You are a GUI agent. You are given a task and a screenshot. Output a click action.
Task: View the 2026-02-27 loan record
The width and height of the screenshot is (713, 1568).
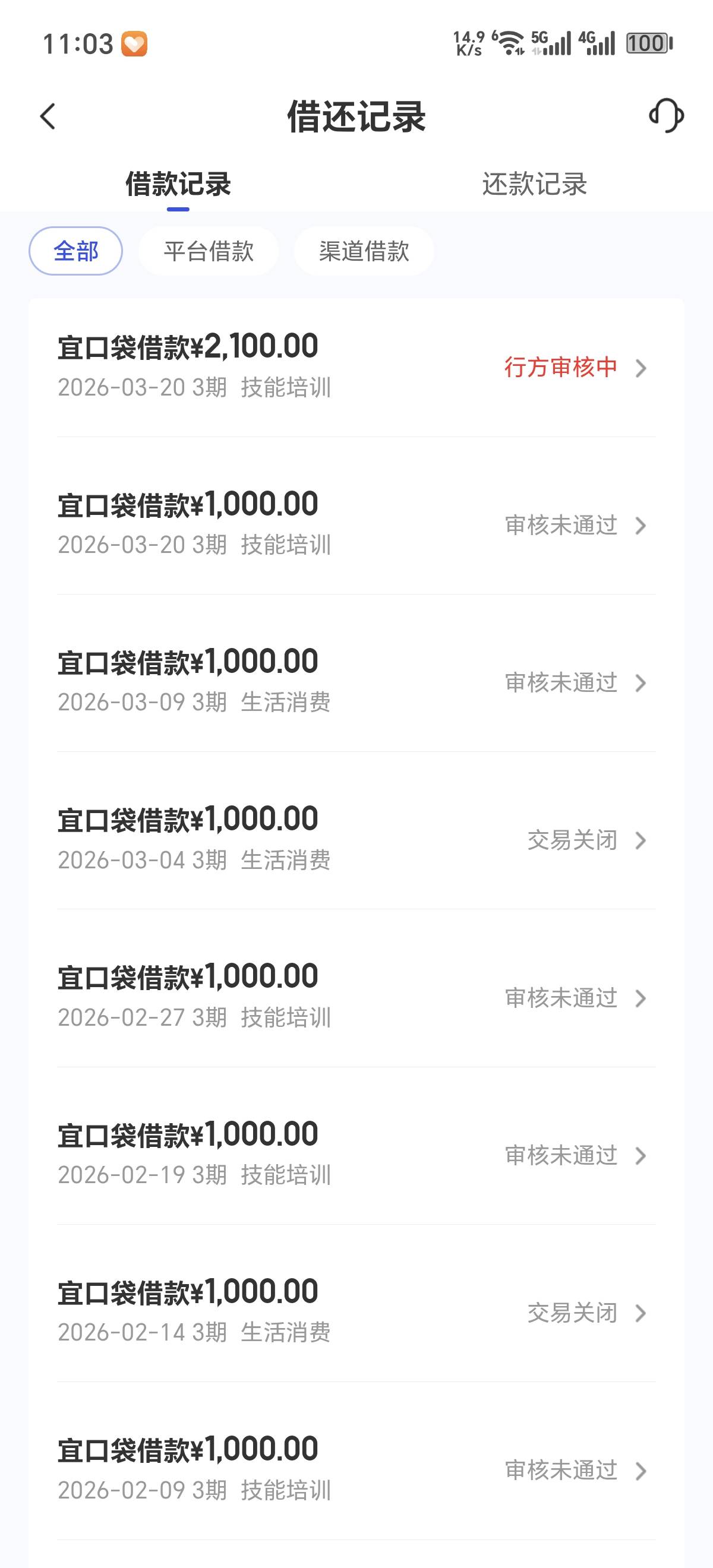(x=356, y=998)
